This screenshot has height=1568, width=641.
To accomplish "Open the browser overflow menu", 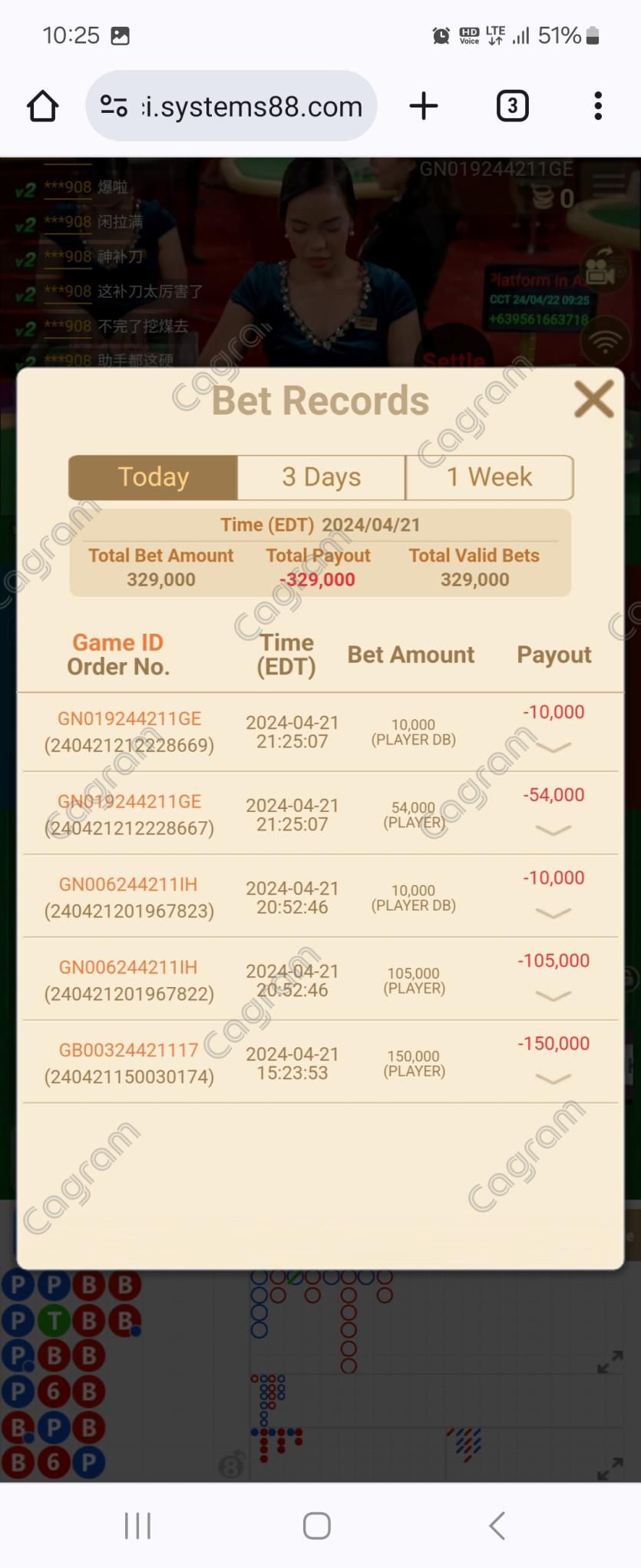I will [x=597, y=106].
